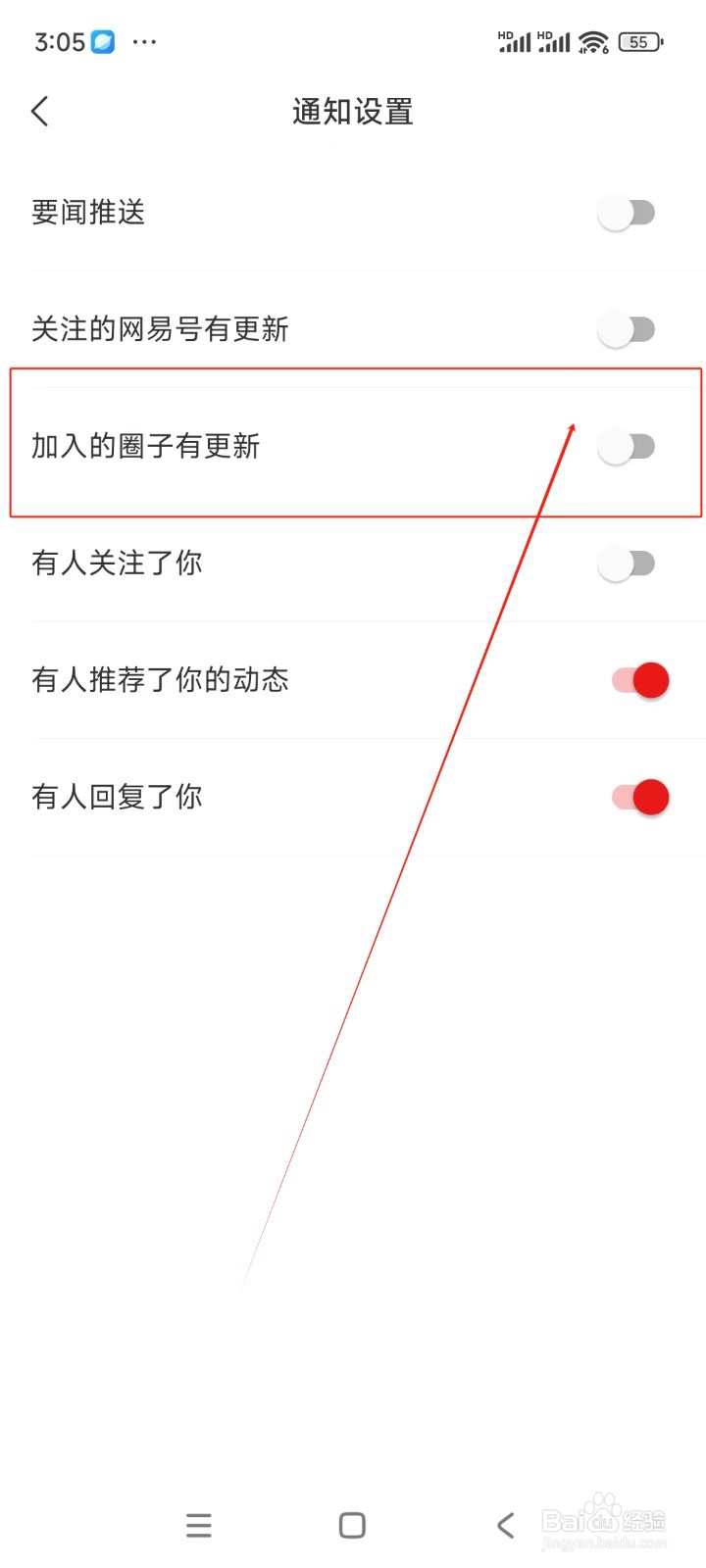Screen dimensions: 706x1568
Task: Click the blue app icon in the status bar
Action: click(x=104, y=41)
